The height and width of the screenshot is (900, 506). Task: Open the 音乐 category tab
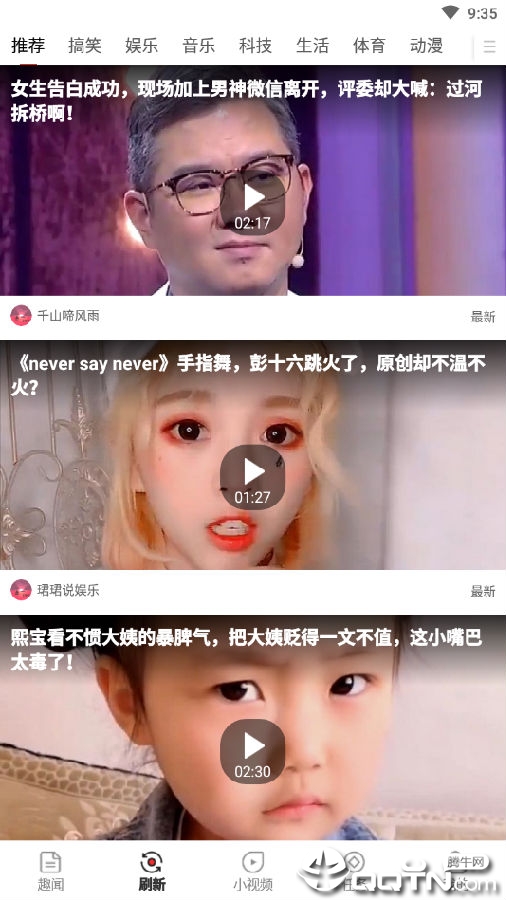click(x=198, y=46)
